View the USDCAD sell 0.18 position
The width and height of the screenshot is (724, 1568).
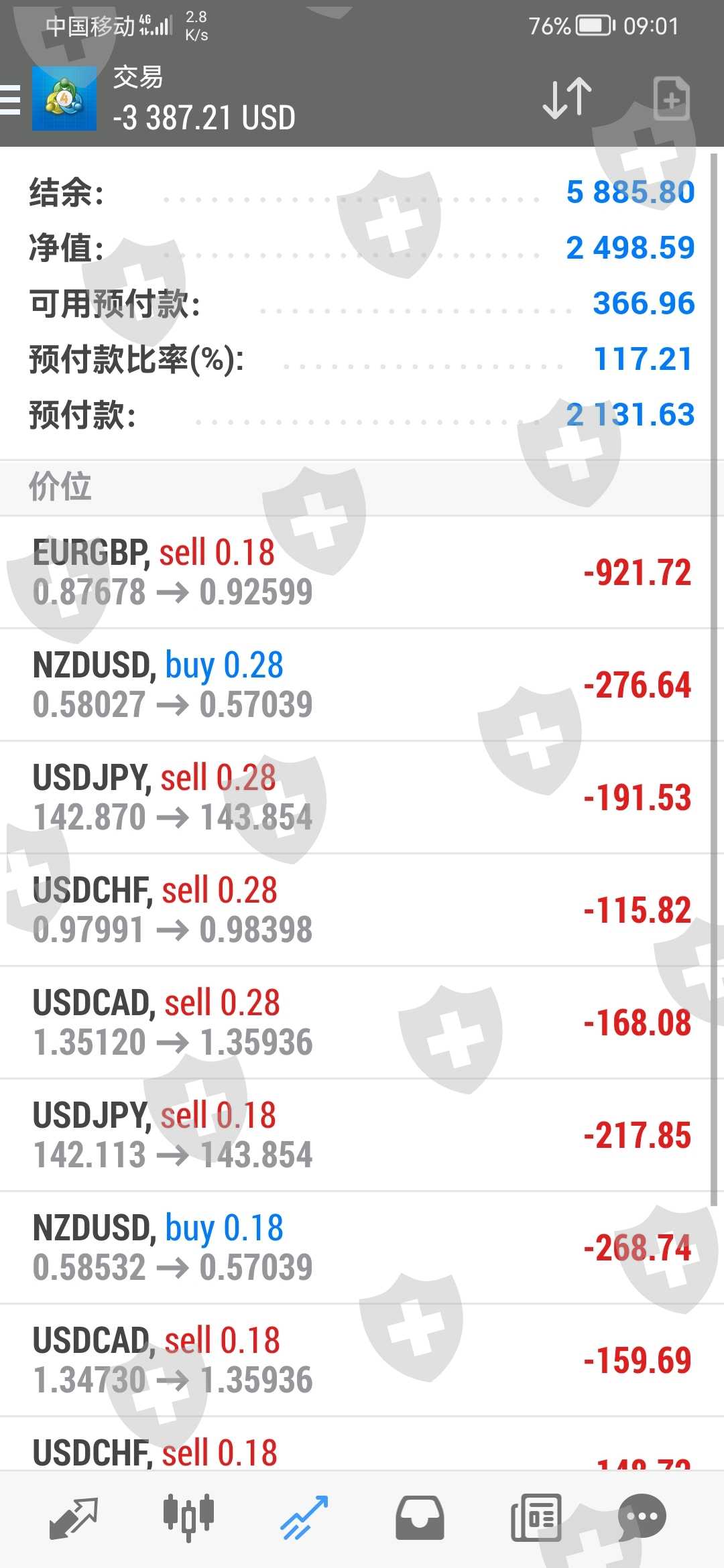click(362, 1360)
